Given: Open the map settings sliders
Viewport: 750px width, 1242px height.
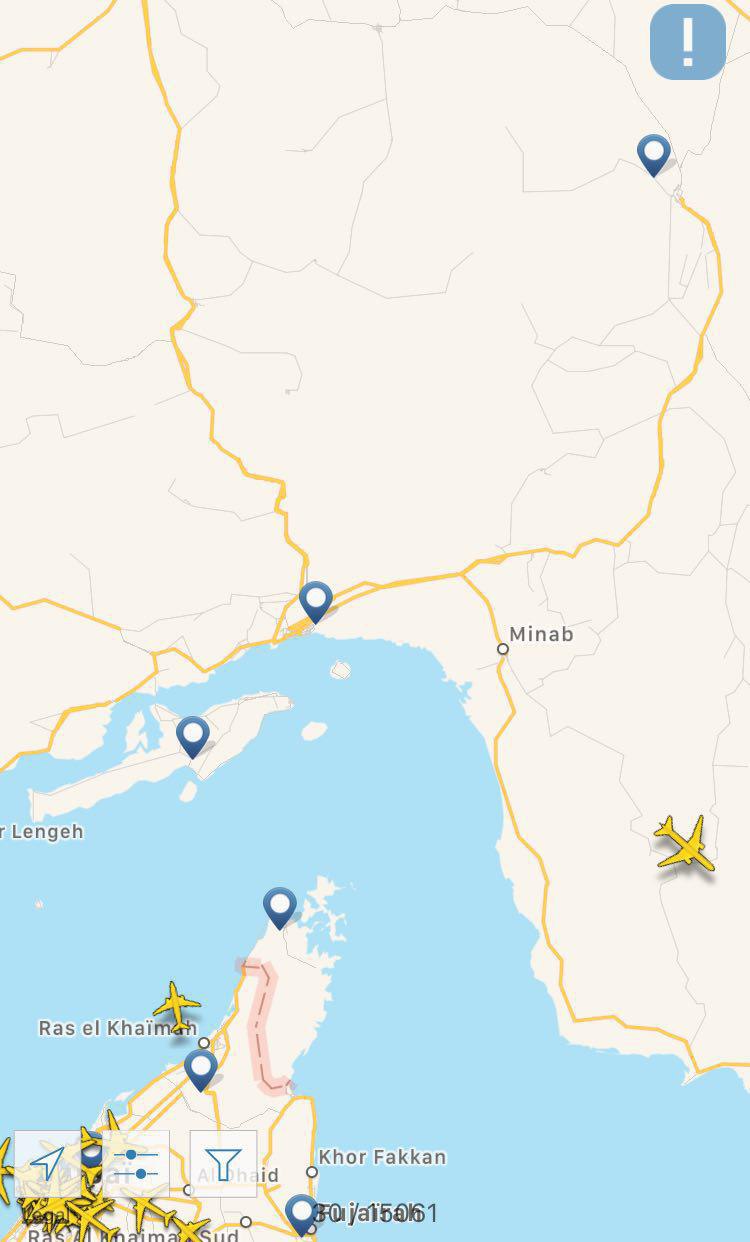Looking at the screenshot, I should click(136, 1164).
